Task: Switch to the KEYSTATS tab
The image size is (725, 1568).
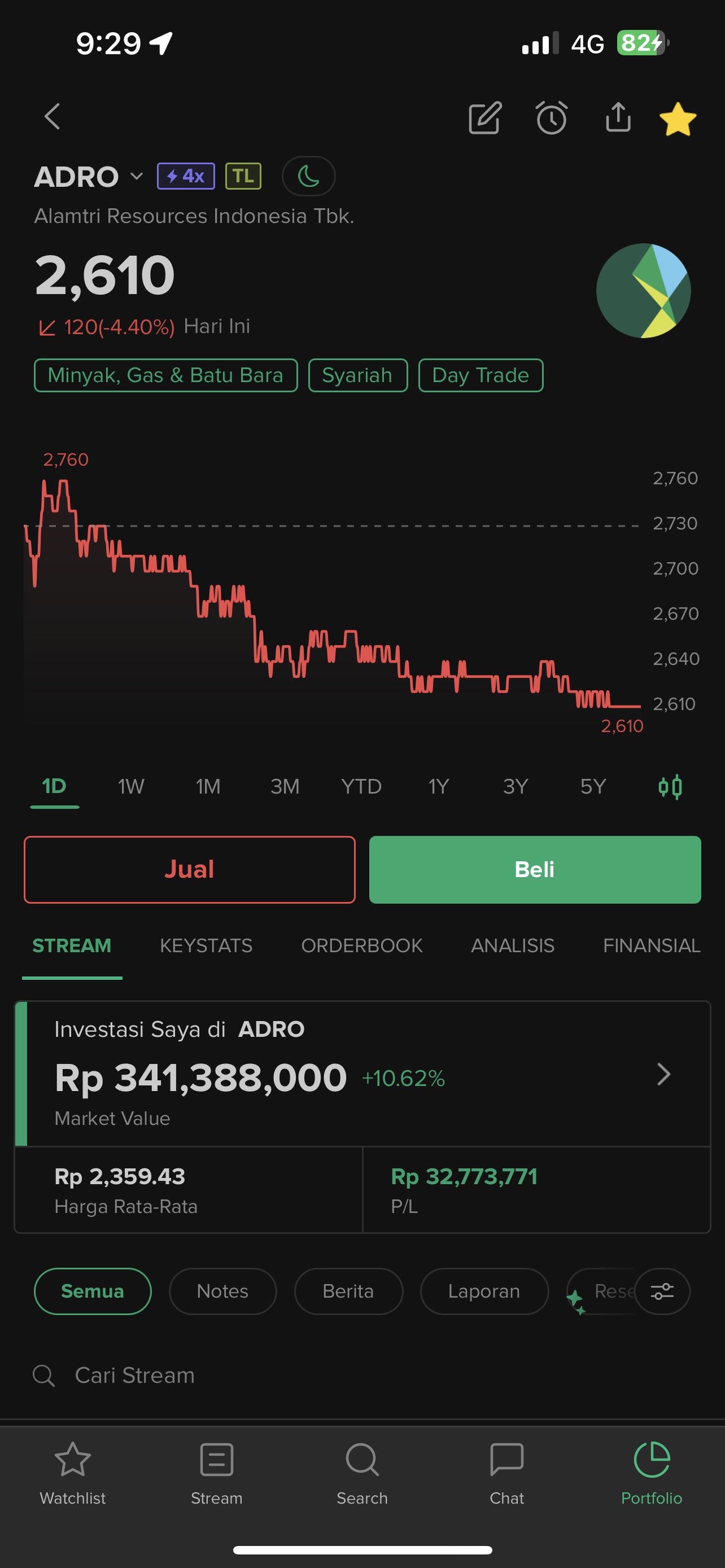Action: tap(206, 946)
